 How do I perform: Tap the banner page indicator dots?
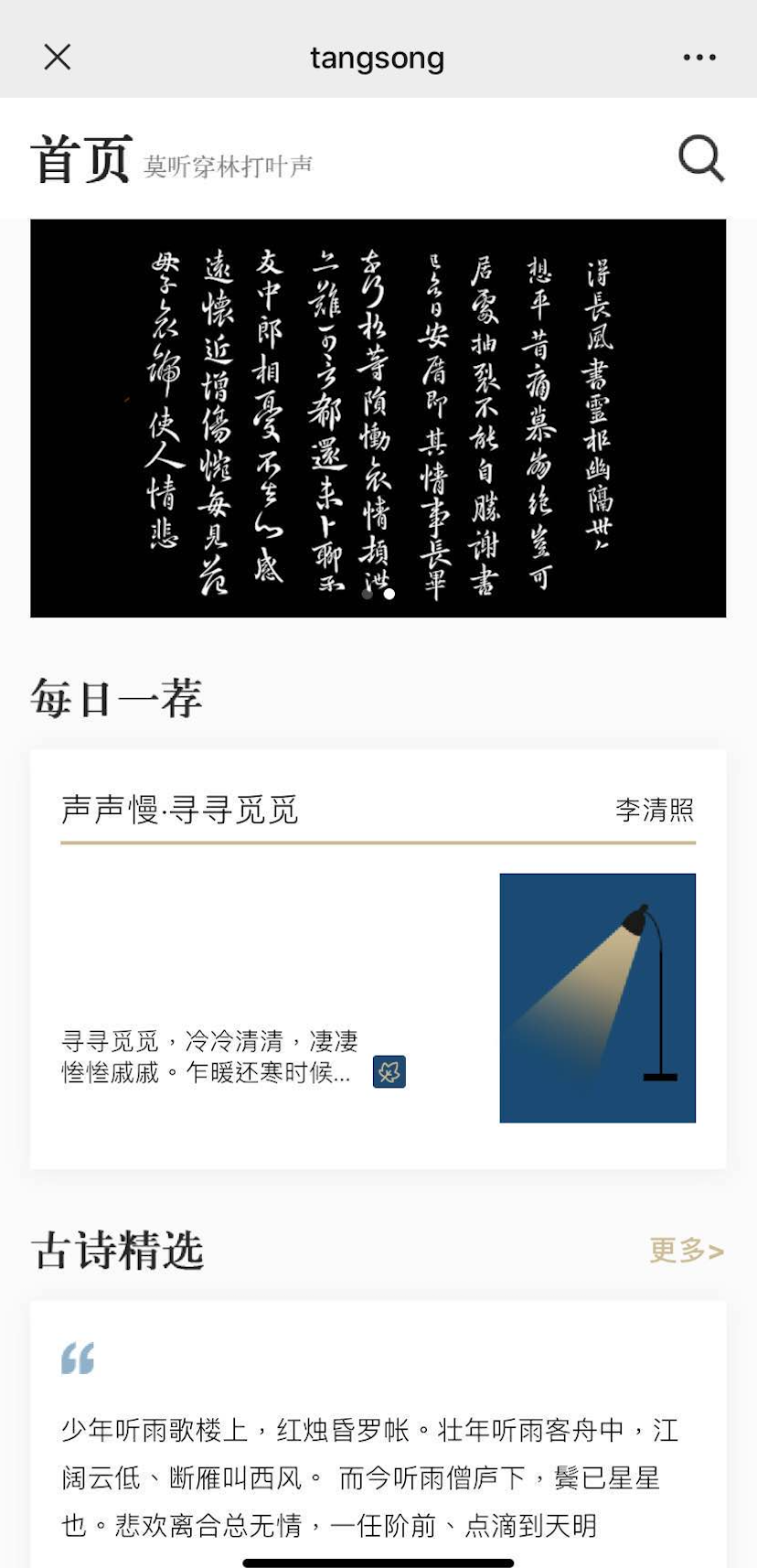tap(378, 594)
